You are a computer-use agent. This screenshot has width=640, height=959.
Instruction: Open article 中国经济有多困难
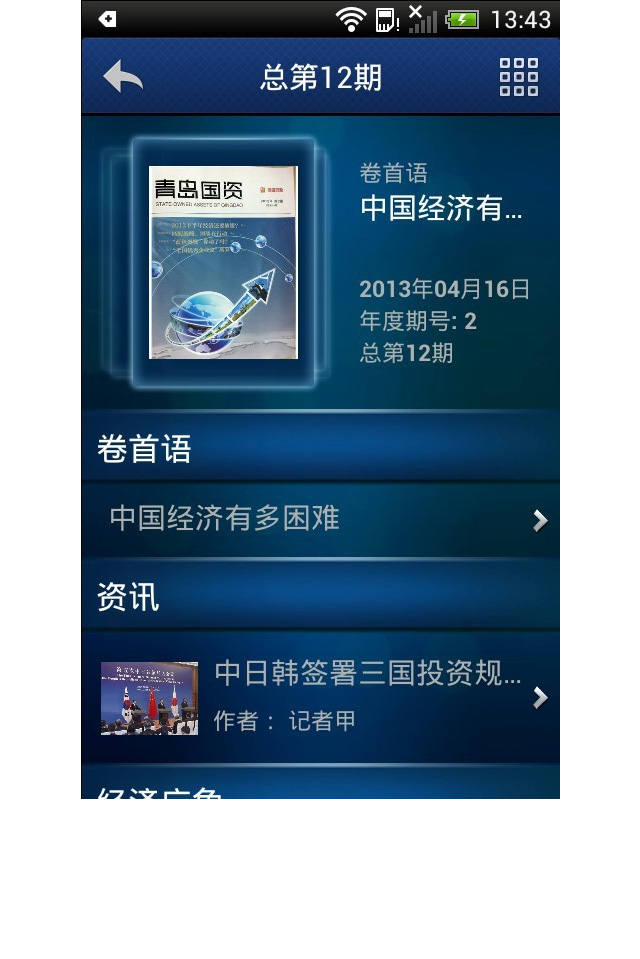pyautogui.click(x=320, y=519)
